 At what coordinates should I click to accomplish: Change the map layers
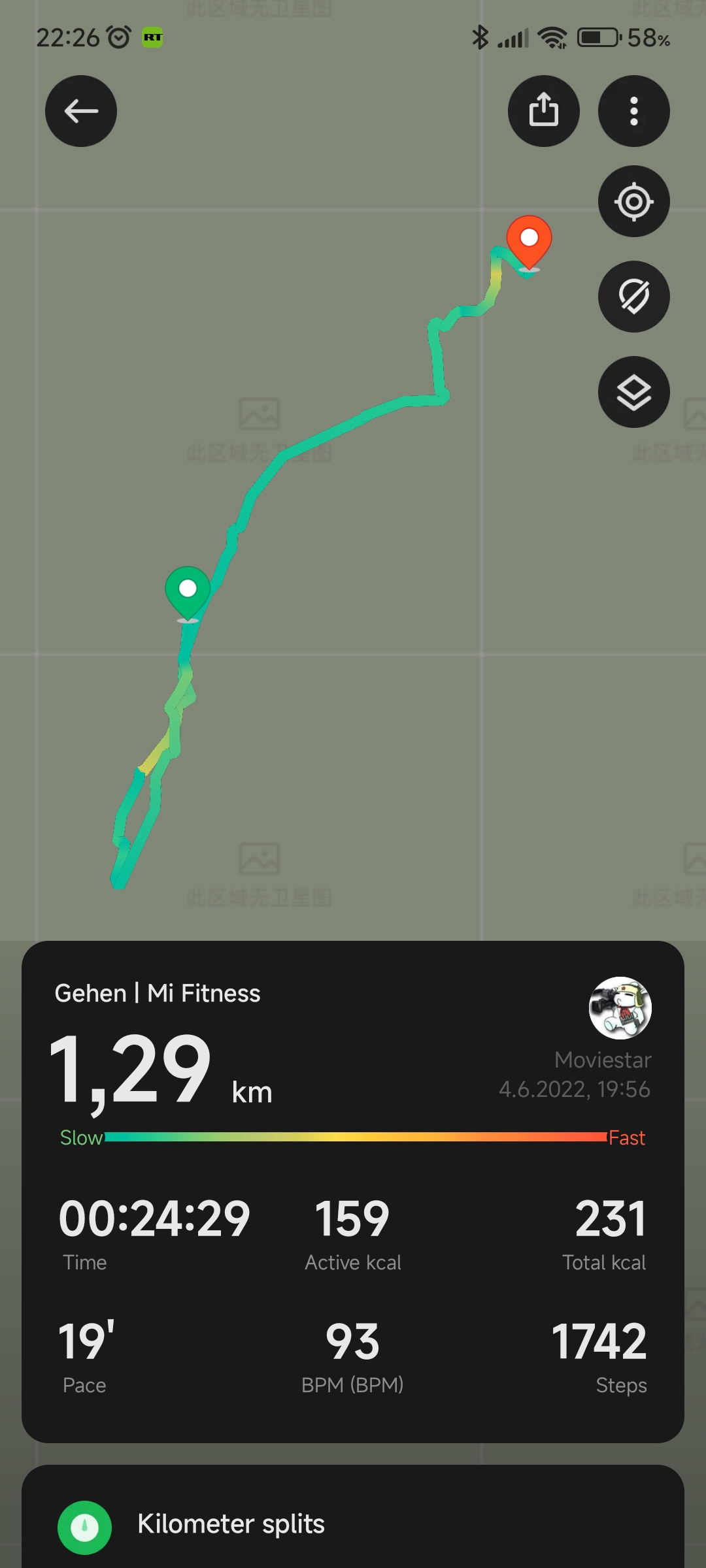point(634,392)
